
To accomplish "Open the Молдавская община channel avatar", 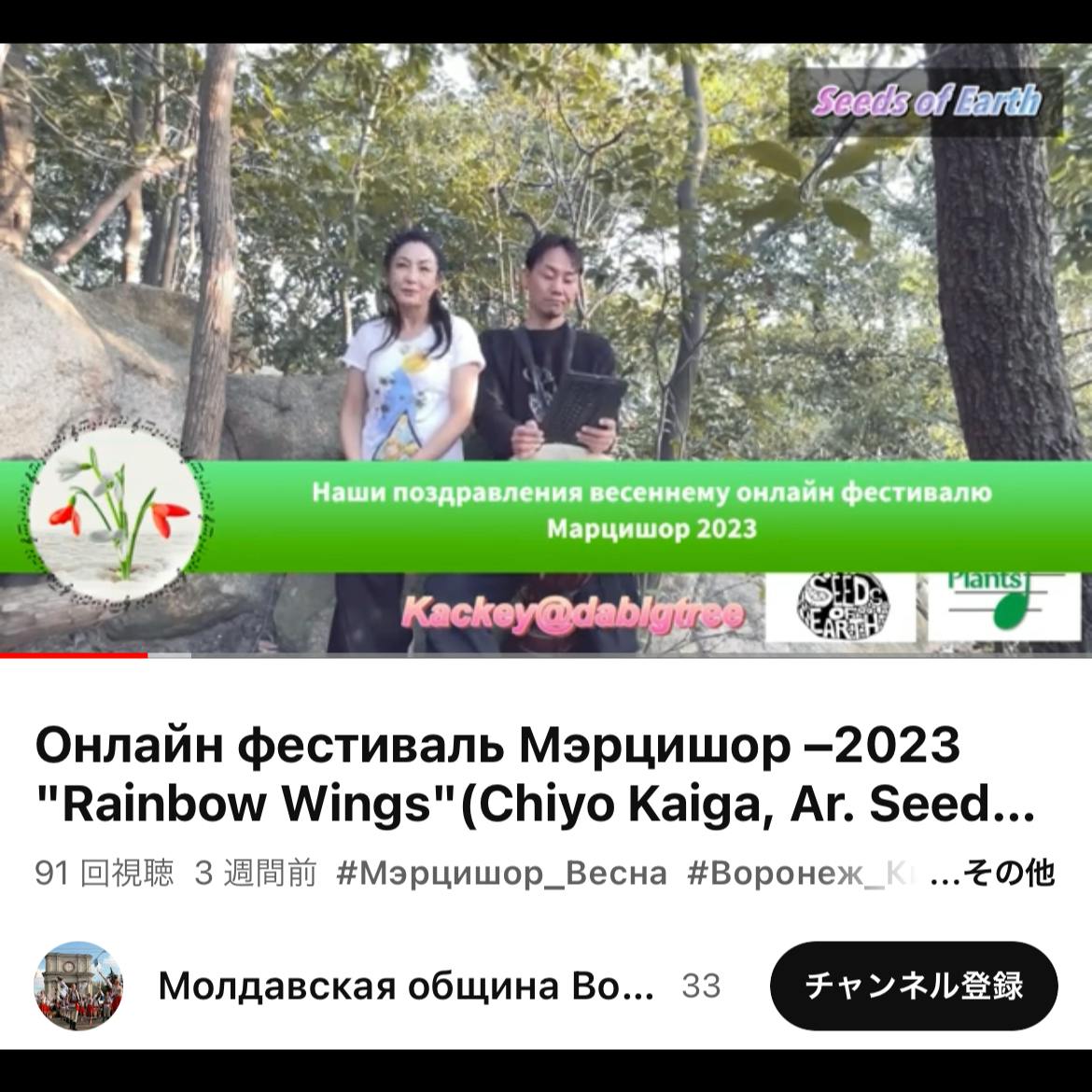I will [78, 986].
